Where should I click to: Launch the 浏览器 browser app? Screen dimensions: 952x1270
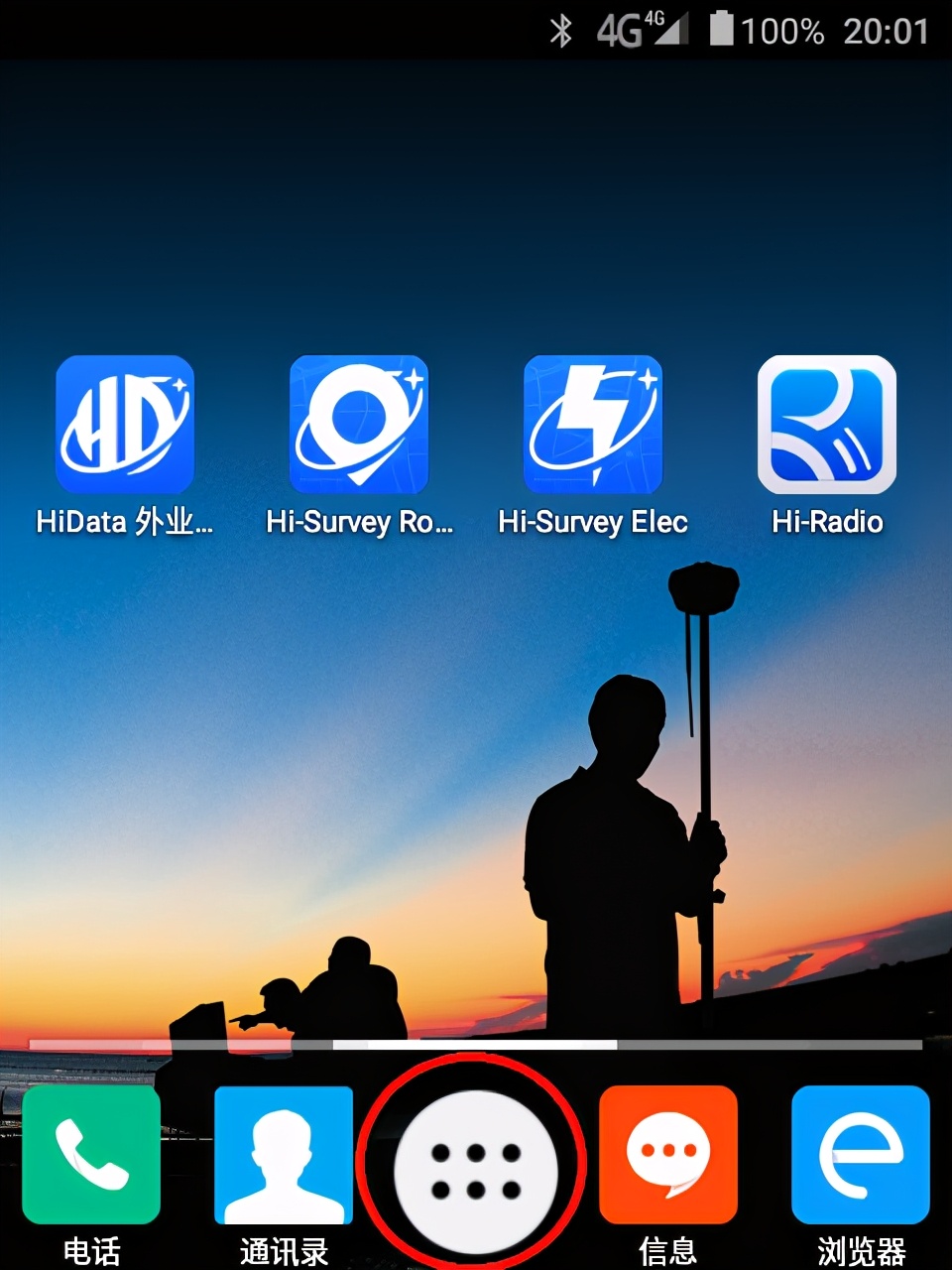click(x=860, y=1155)
